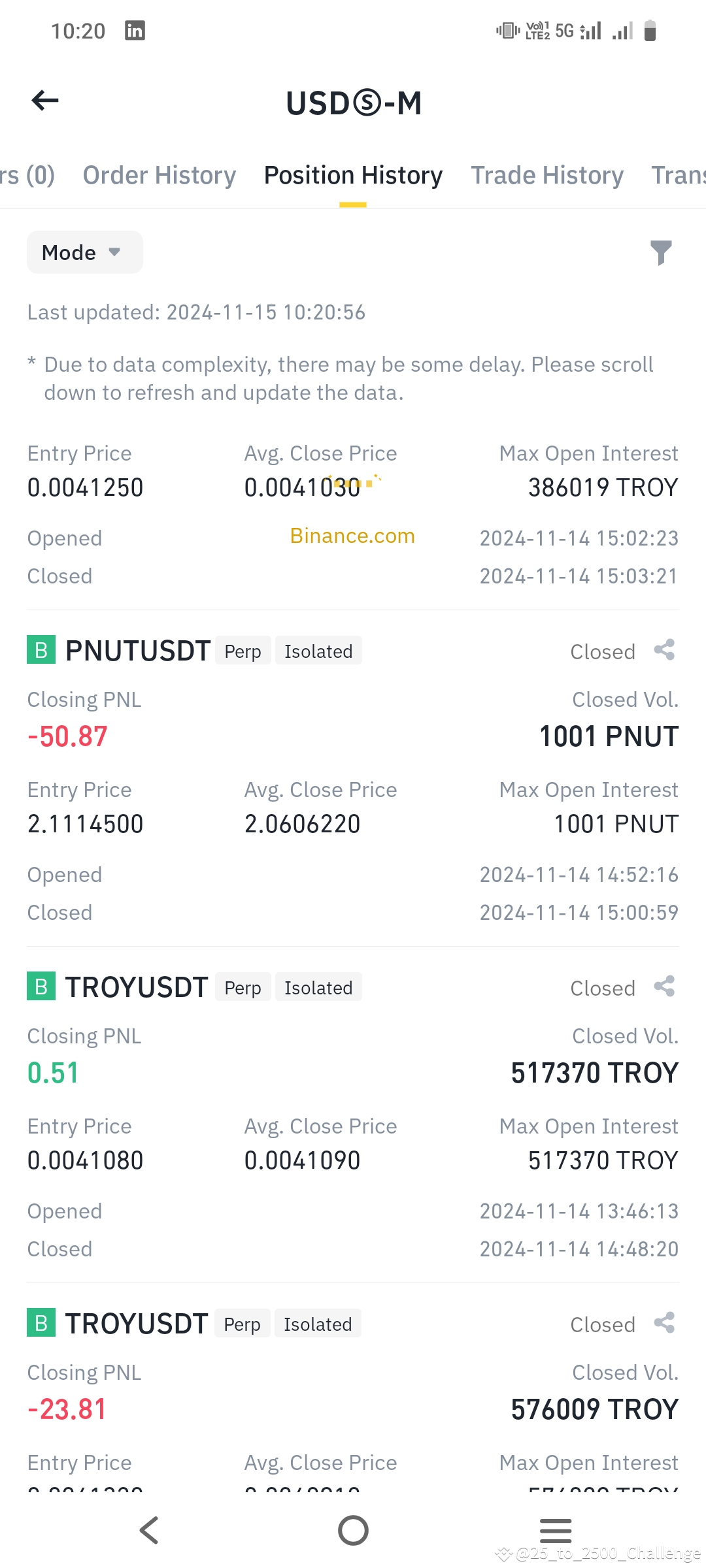Go back using the top arrow
Viewport: 706px width, 1568px height.
tap(45, 101)
